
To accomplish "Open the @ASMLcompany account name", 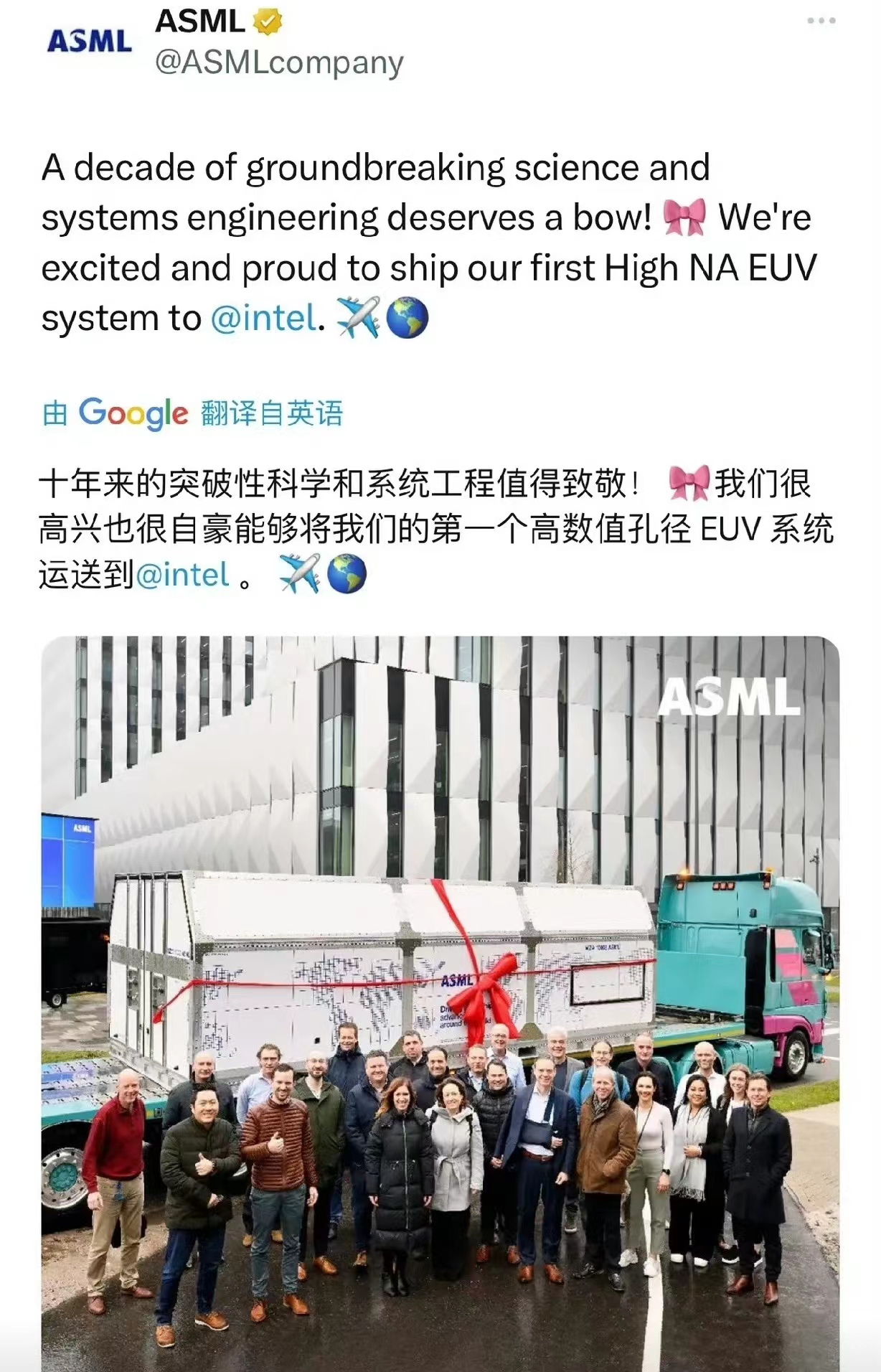I will tap(278, 62).
